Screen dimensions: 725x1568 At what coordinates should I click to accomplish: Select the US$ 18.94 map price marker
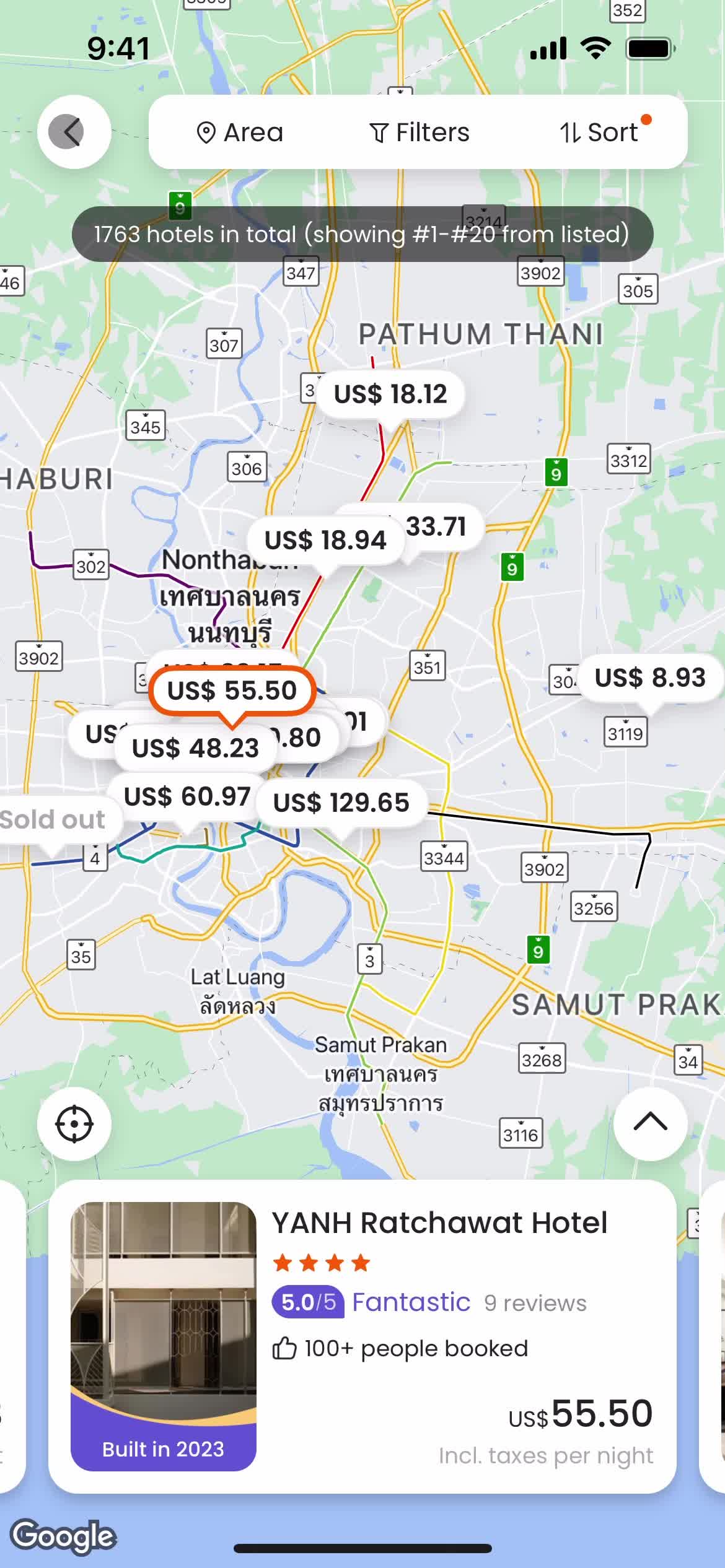pyautogui.click(x=325, y=541)
